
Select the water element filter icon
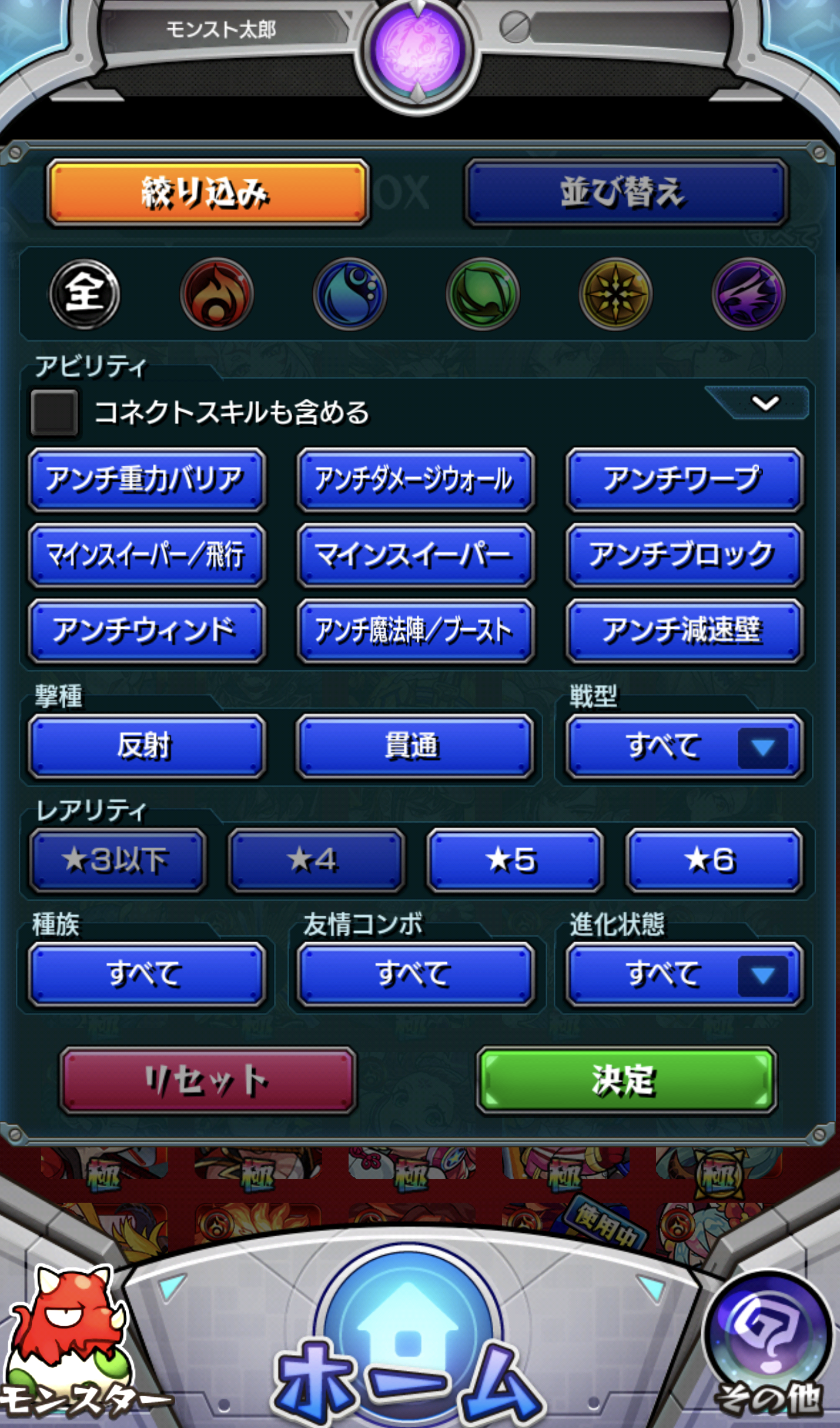coord(350,293)
